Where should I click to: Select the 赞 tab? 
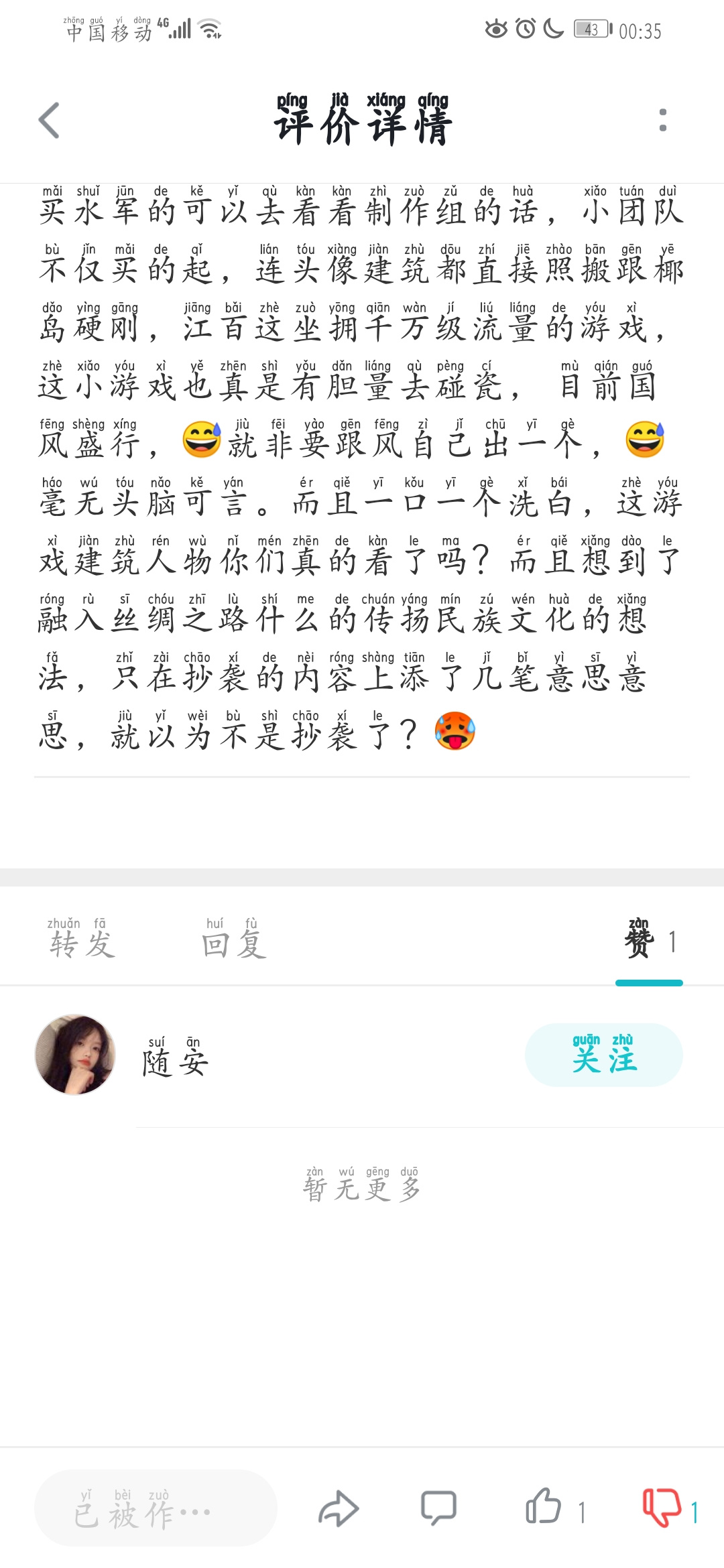[x=650, y=939]
